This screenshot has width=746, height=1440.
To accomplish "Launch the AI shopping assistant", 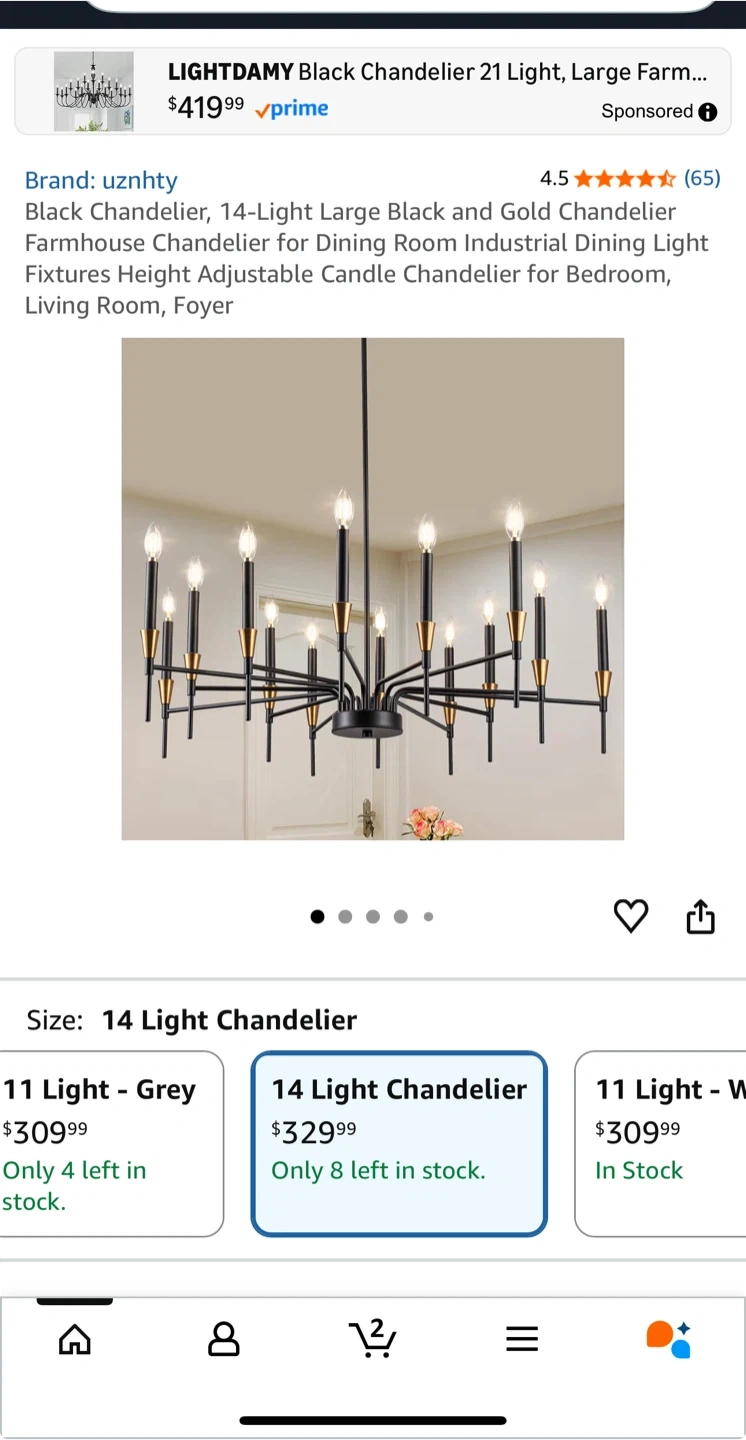I will (669, 1339).
